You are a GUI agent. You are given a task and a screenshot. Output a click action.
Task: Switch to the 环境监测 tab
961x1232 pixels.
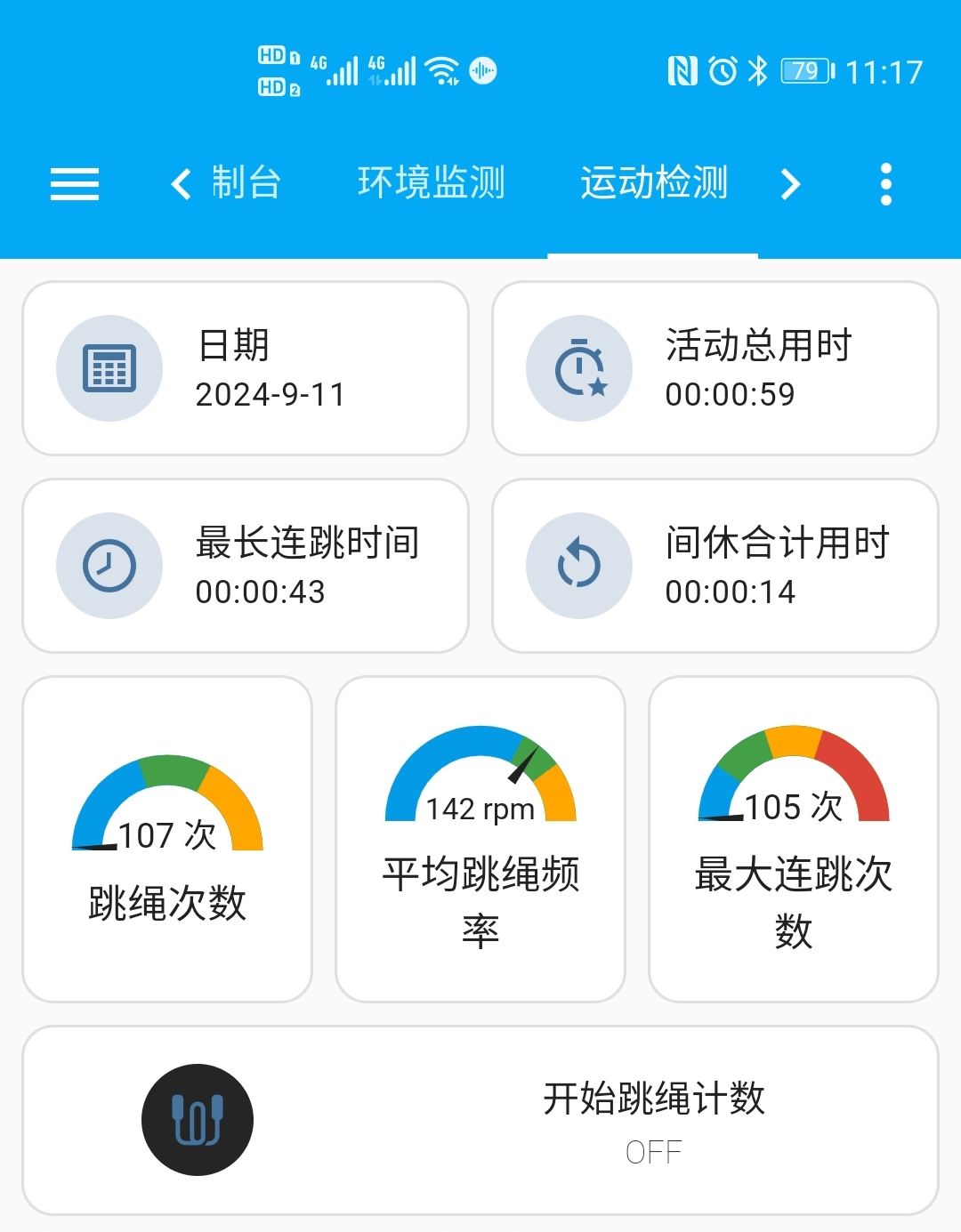click(x=432, y=183)
